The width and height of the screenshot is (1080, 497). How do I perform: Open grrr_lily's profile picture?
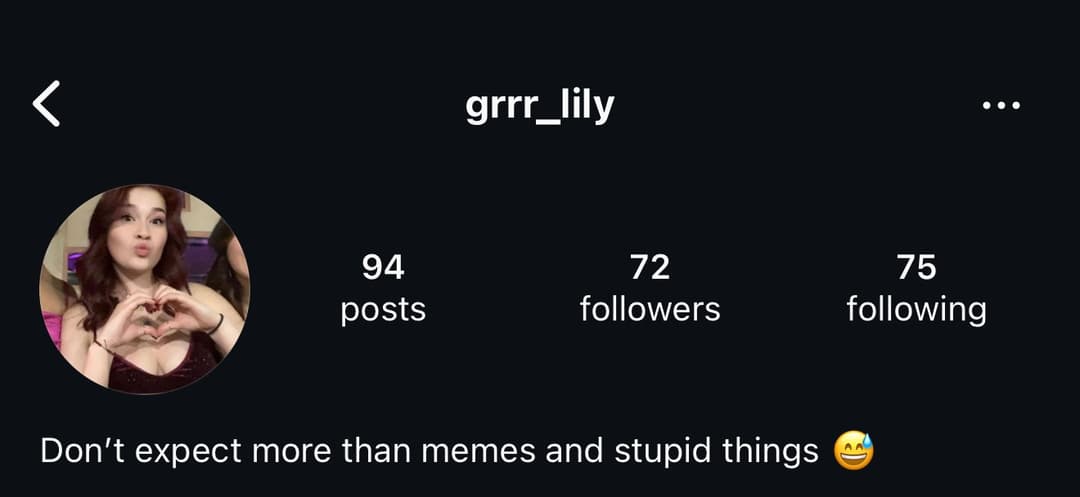pos(145,289)
